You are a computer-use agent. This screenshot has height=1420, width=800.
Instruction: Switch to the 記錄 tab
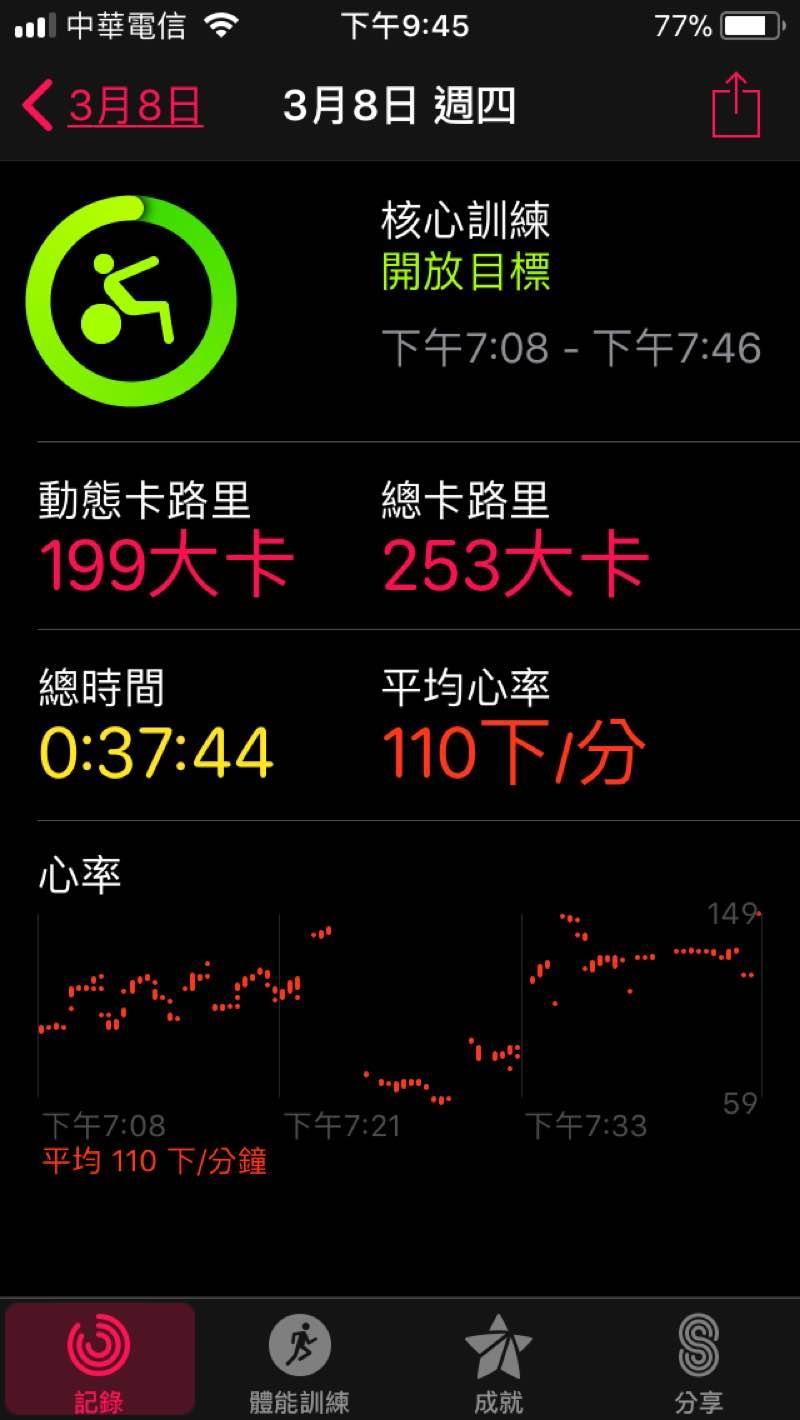(x=99, y=1358)
